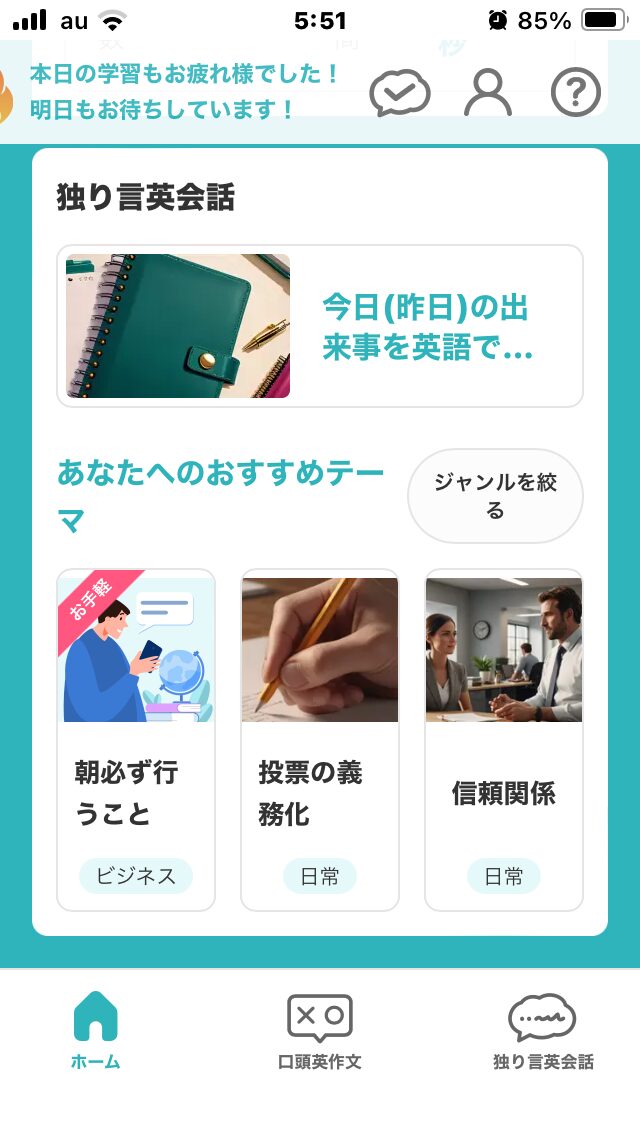Go to the 独り言英会話 tab

click(x=543, y=1032)
